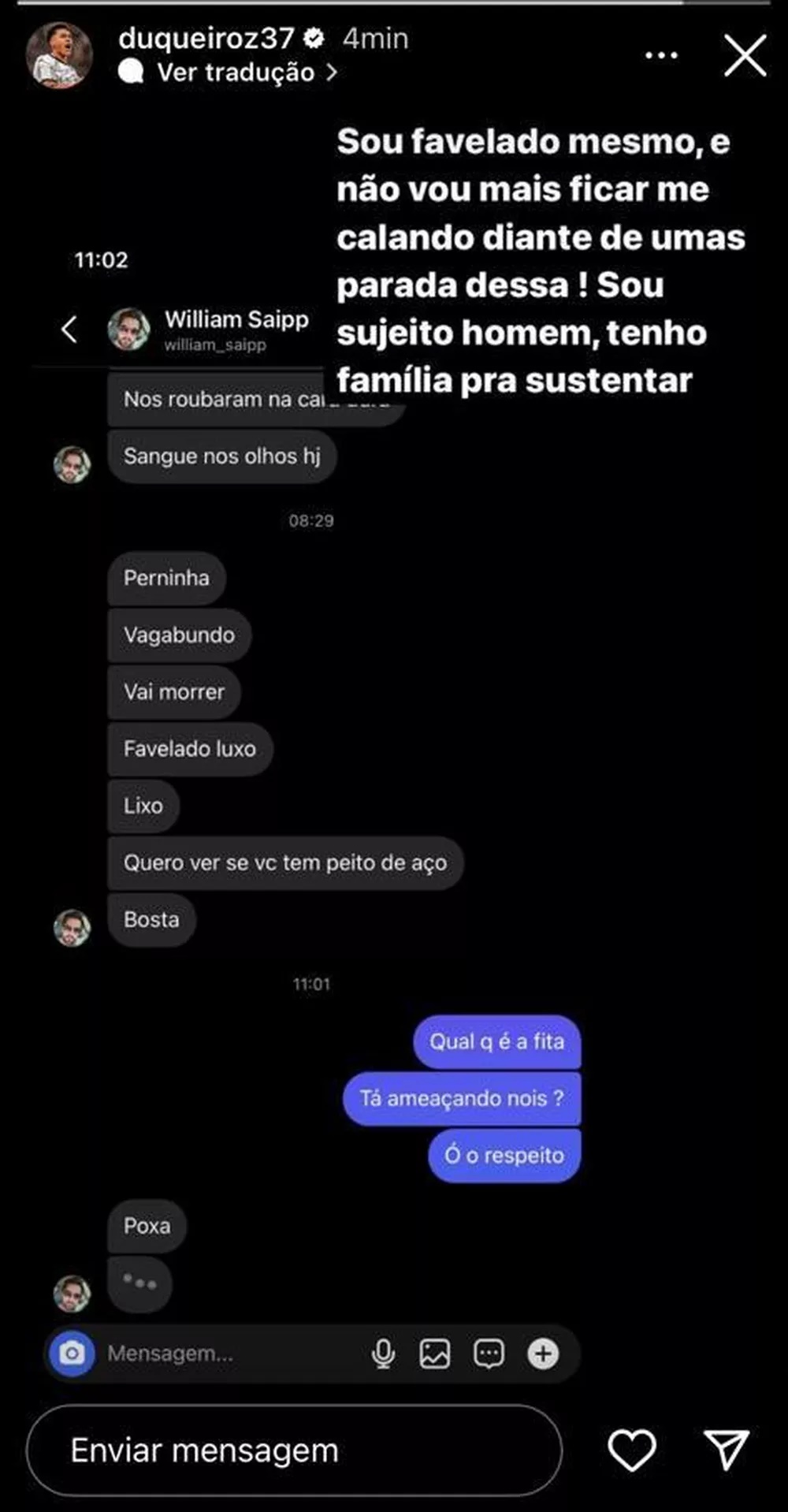The width and height of the screenshot is (788, 1512).
Task: Click duqueiroz37's profile picture
Action: coord(59,51)
